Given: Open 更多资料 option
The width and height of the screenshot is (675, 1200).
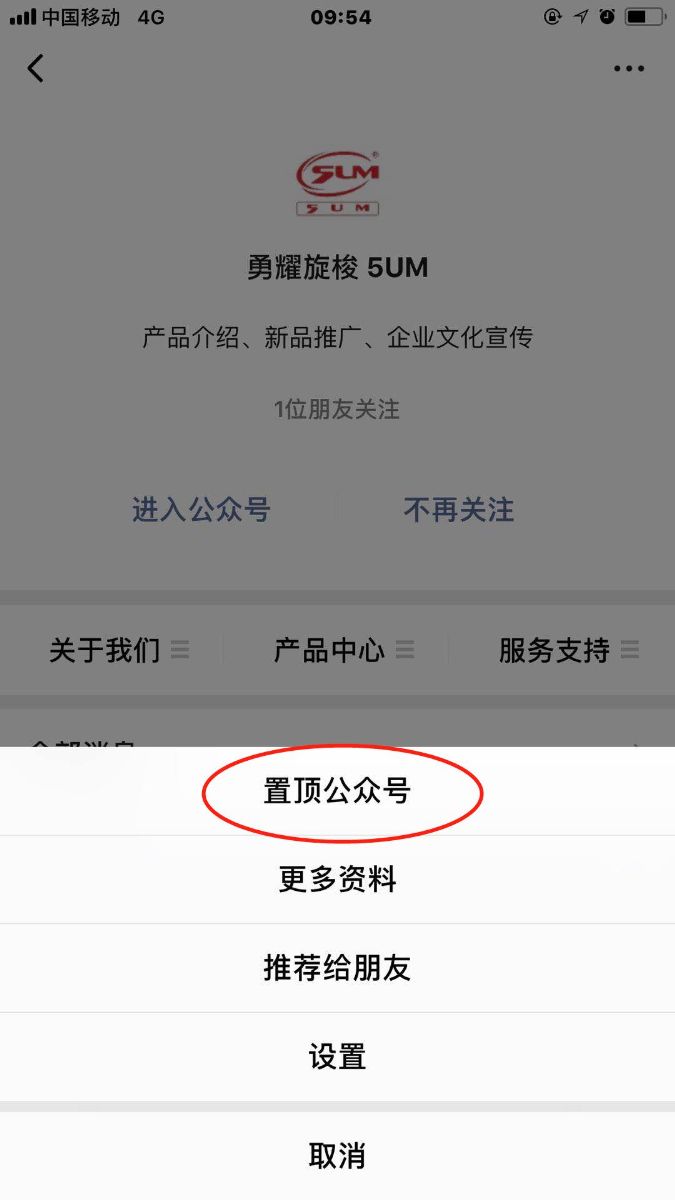Looking at the screenshot, I should (x=337, y=880).
